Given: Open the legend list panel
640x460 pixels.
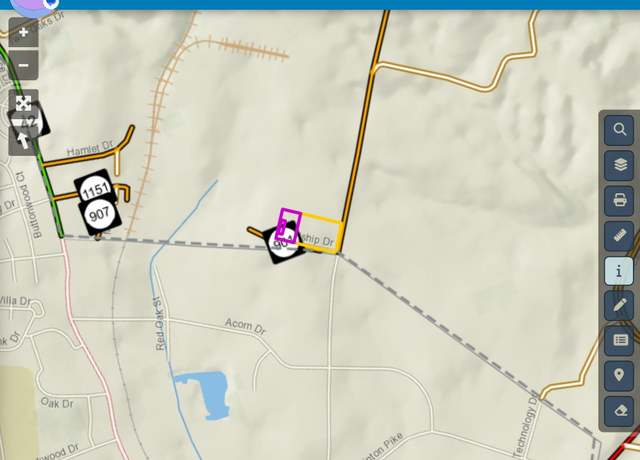Looking at the screenshot, I should tap(619, 340).
